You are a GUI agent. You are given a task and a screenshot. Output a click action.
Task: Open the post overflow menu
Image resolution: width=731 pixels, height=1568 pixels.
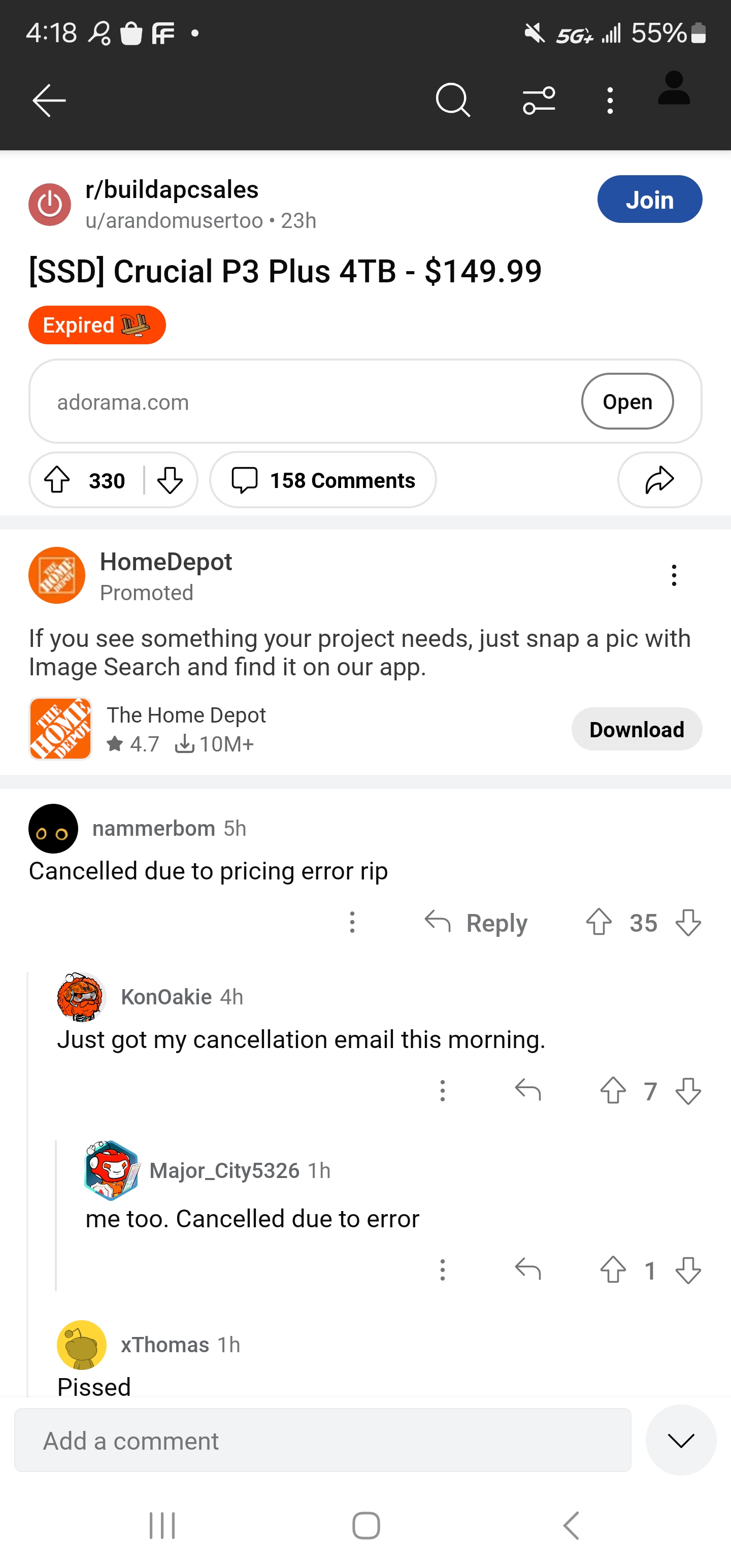(x=610, y=101)
